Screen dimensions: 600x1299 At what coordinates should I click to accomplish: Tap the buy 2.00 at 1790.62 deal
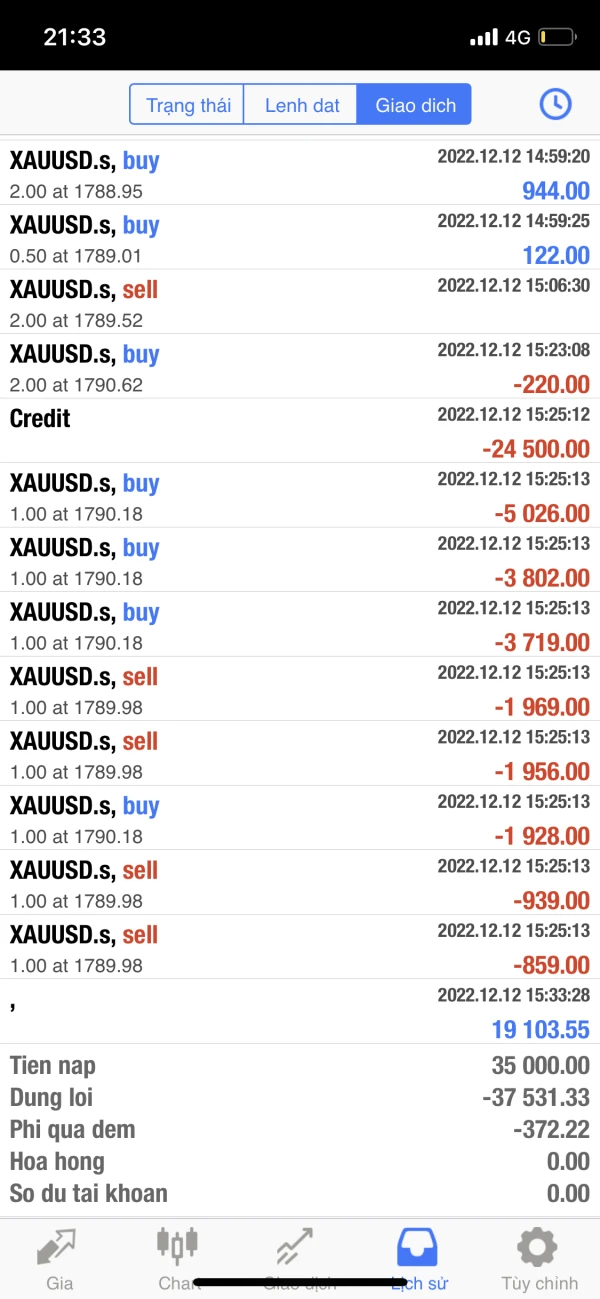(300, 367)
